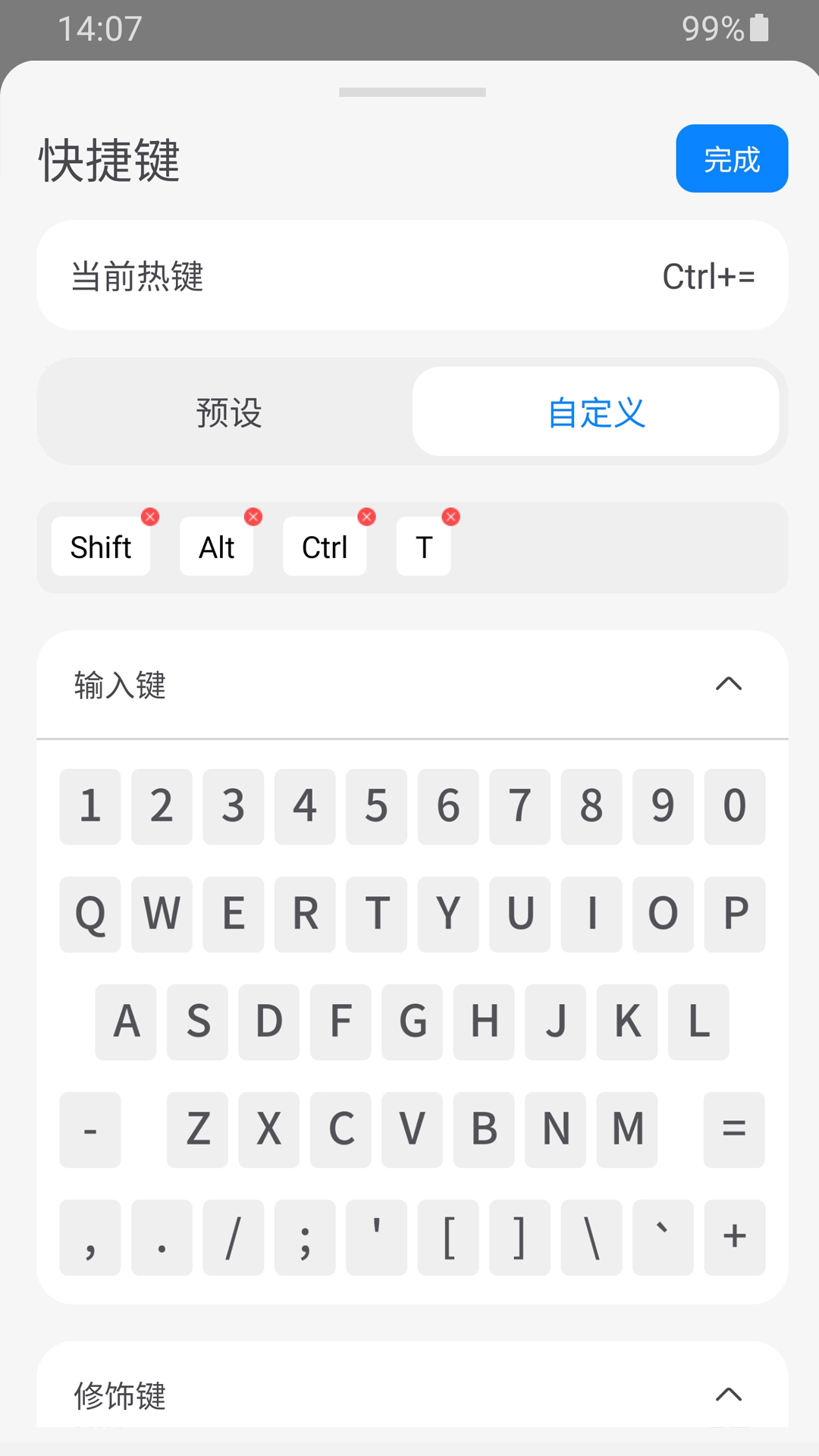Select the A key
819x1456 pixels.
(125, 1022)
